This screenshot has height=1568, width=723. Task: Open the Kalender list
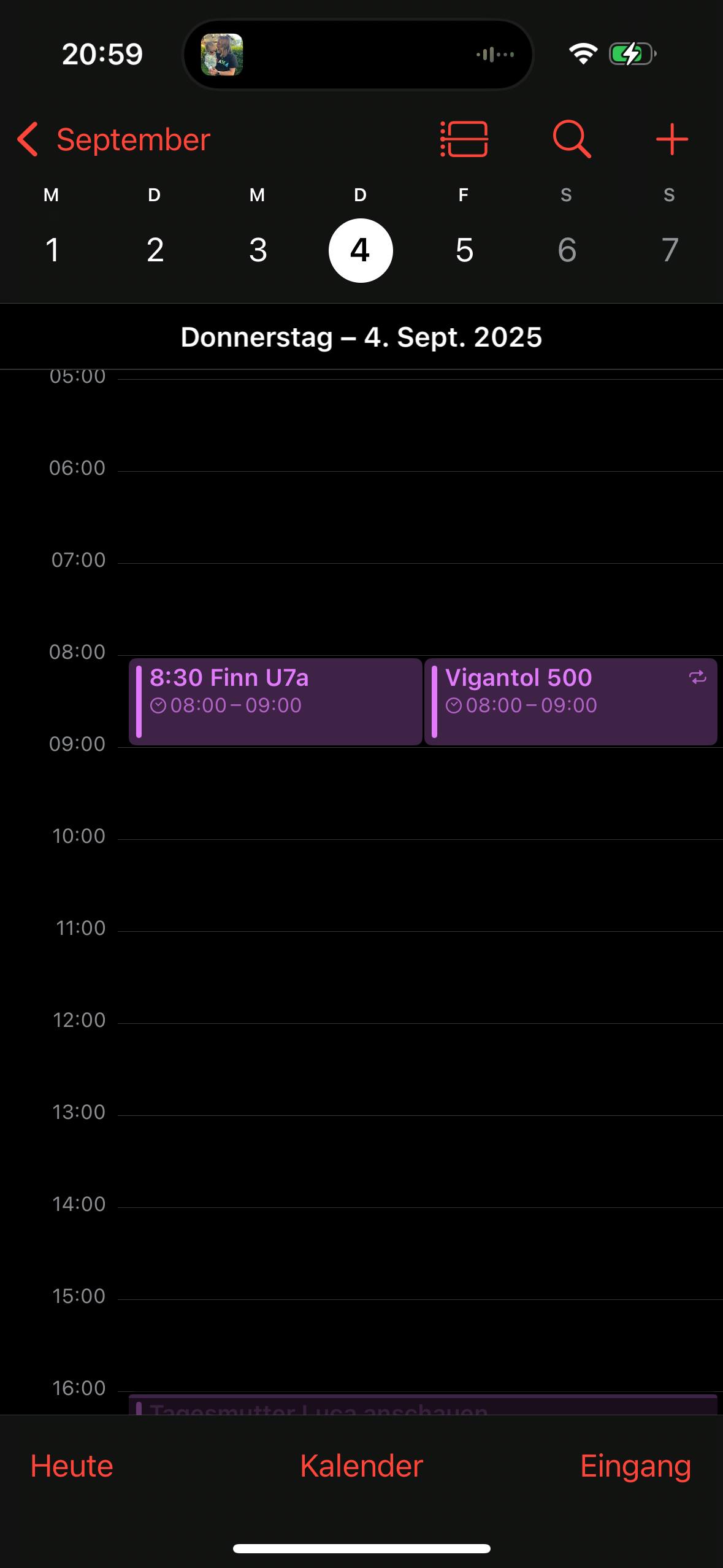361,1466
